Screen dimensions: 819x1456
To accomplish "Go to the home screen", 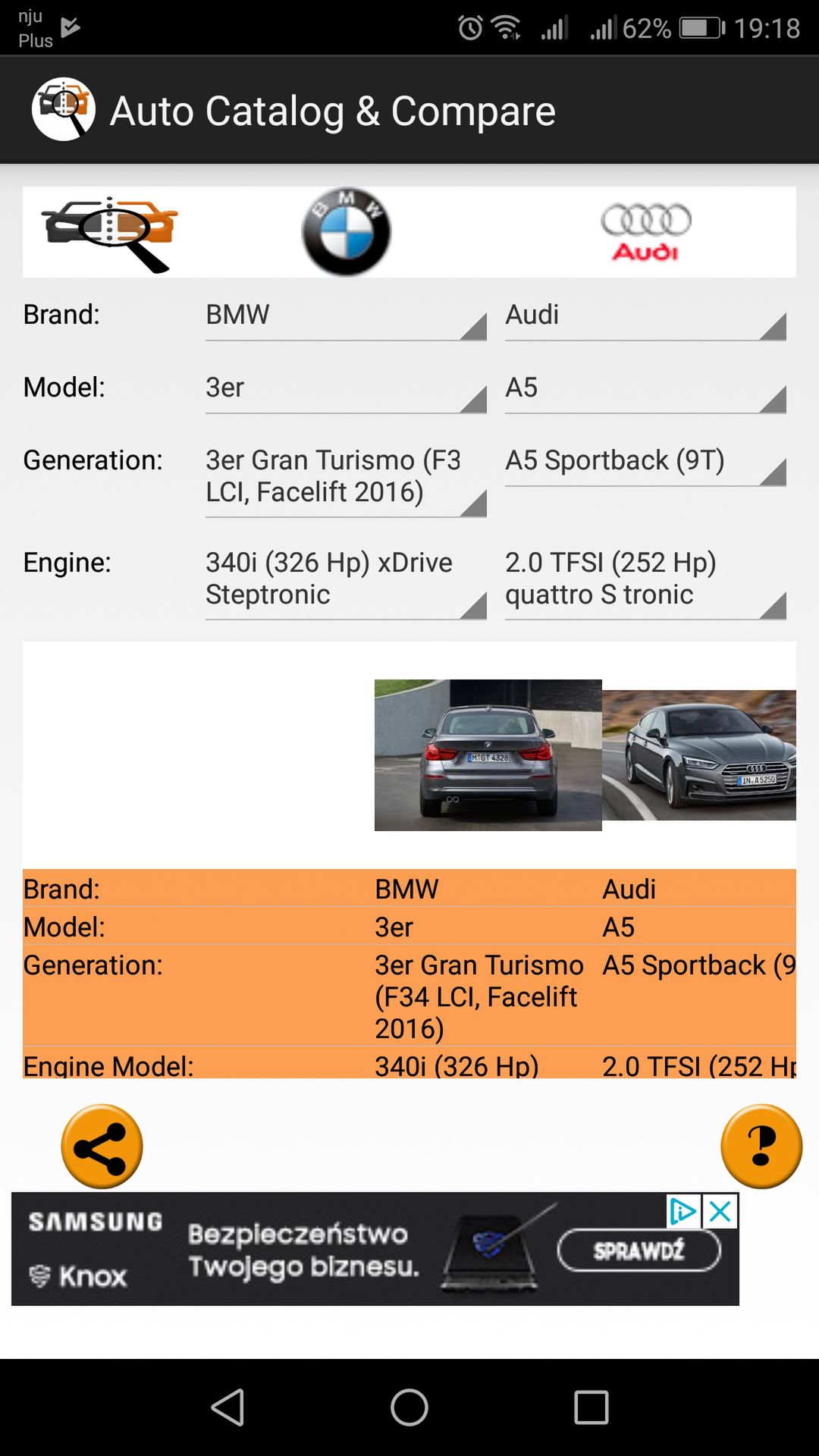I will coord(409,1407).
